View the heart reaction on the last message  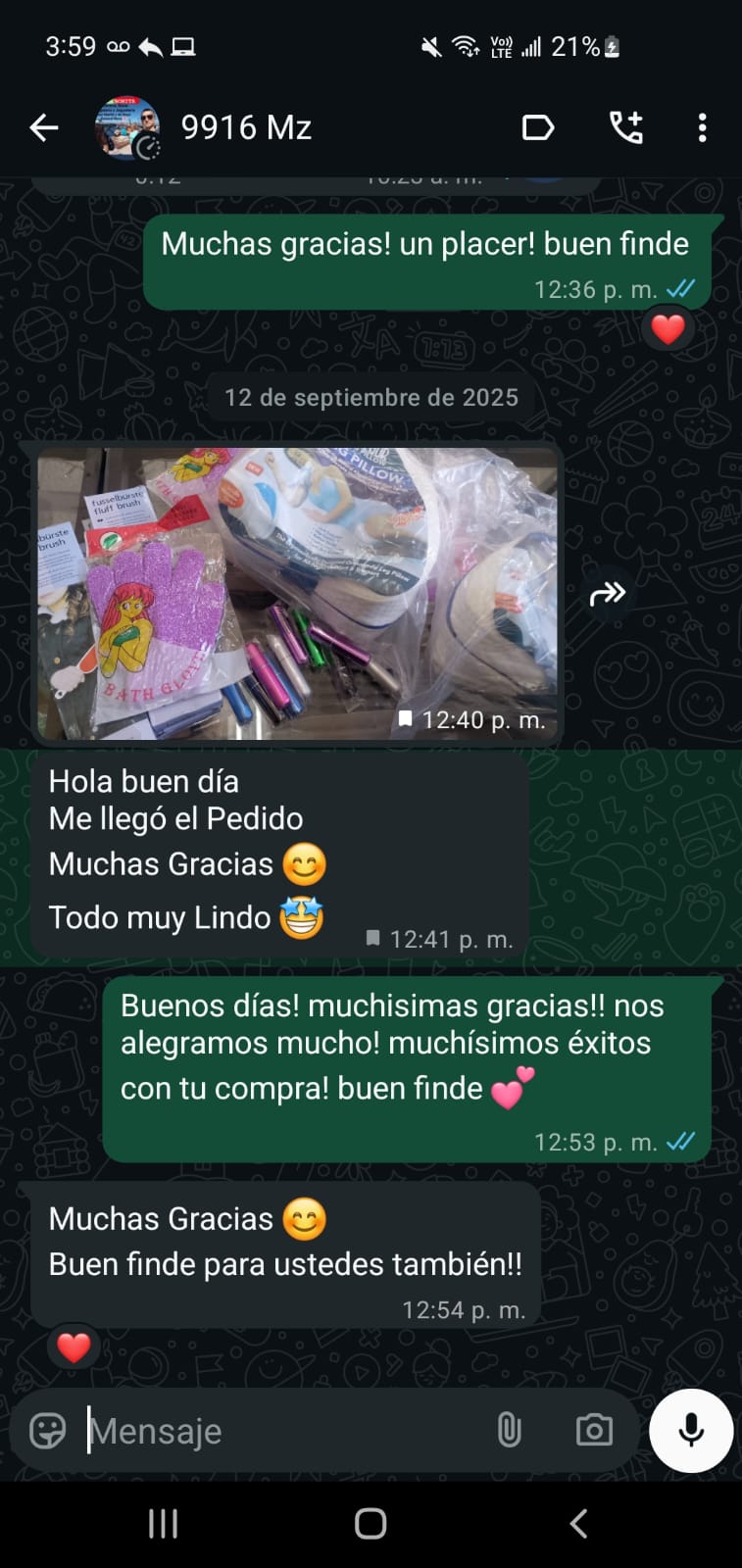click(x=74, y=1347)
